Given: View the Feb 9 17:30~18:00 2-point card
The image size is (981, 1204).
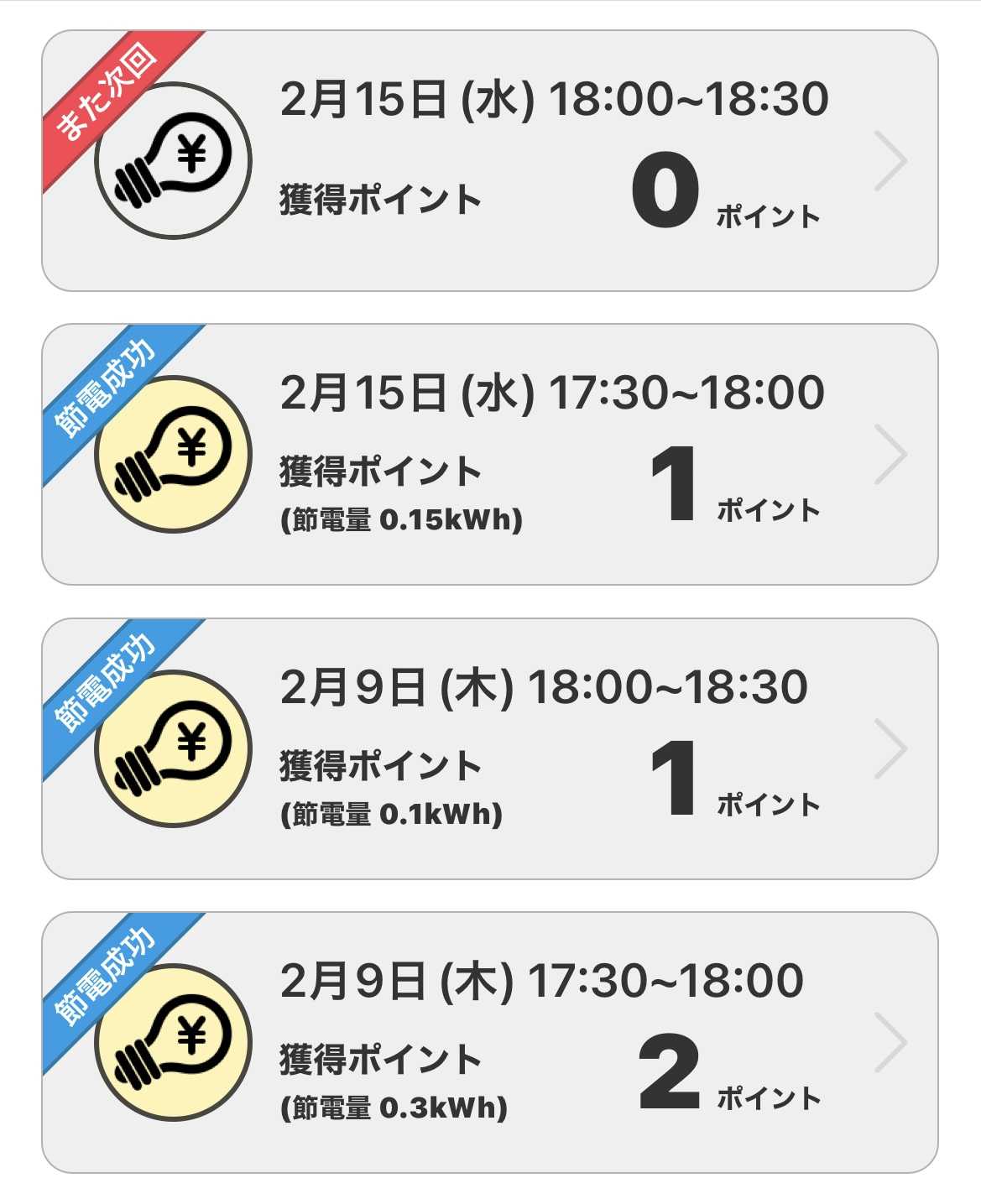Looking at the screenshot, I should (490, 1043).
